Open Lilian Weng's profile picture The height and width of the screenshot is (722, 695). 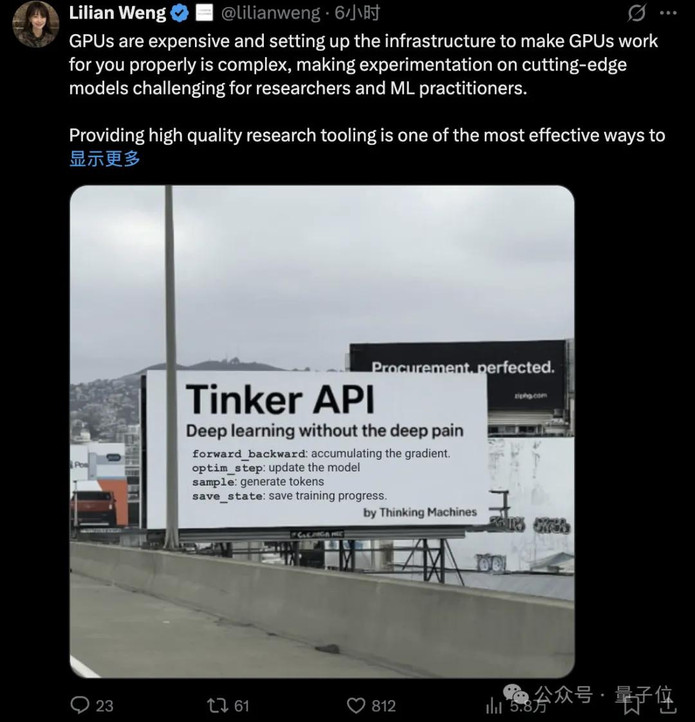click(x=35, y=24)
